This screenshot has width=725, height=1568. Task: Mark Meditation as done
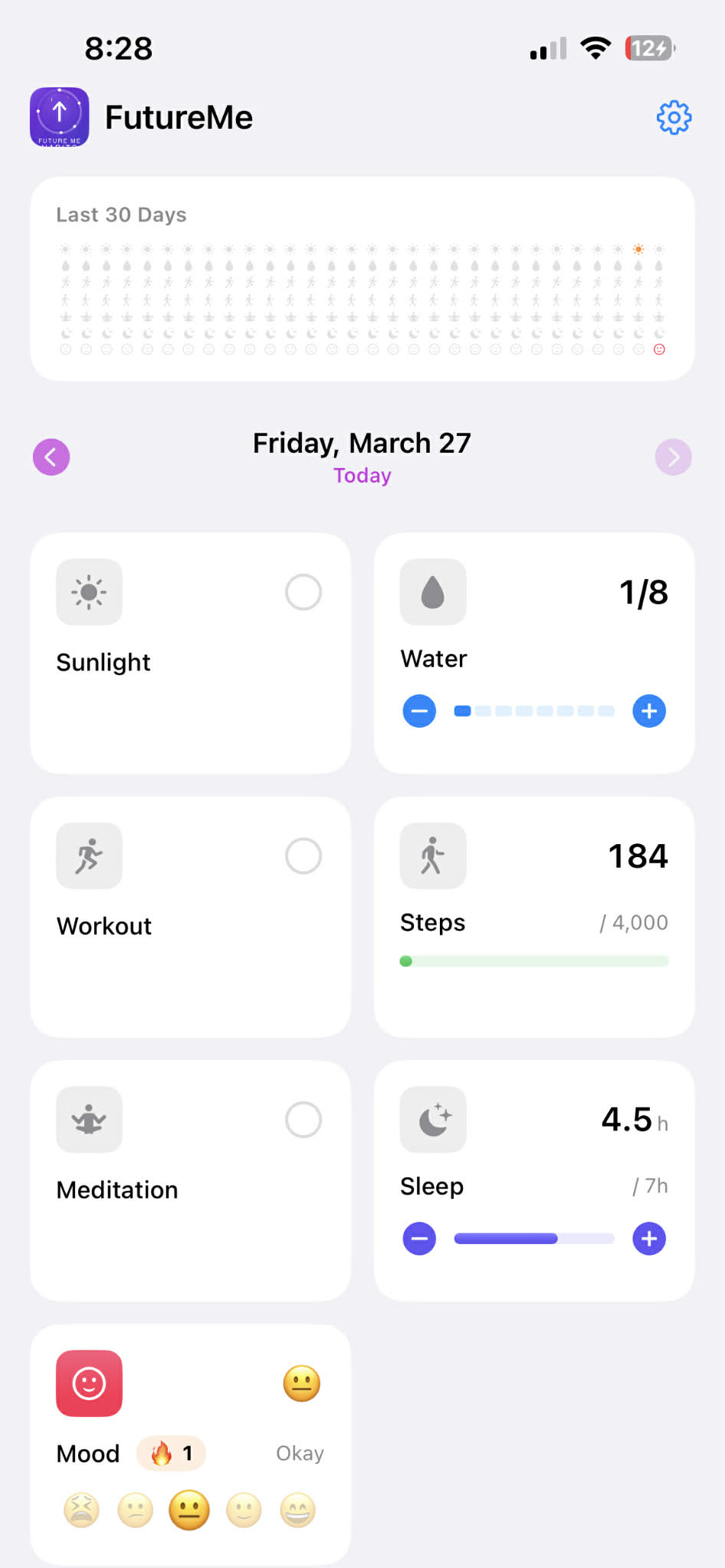coord(303,1119)
